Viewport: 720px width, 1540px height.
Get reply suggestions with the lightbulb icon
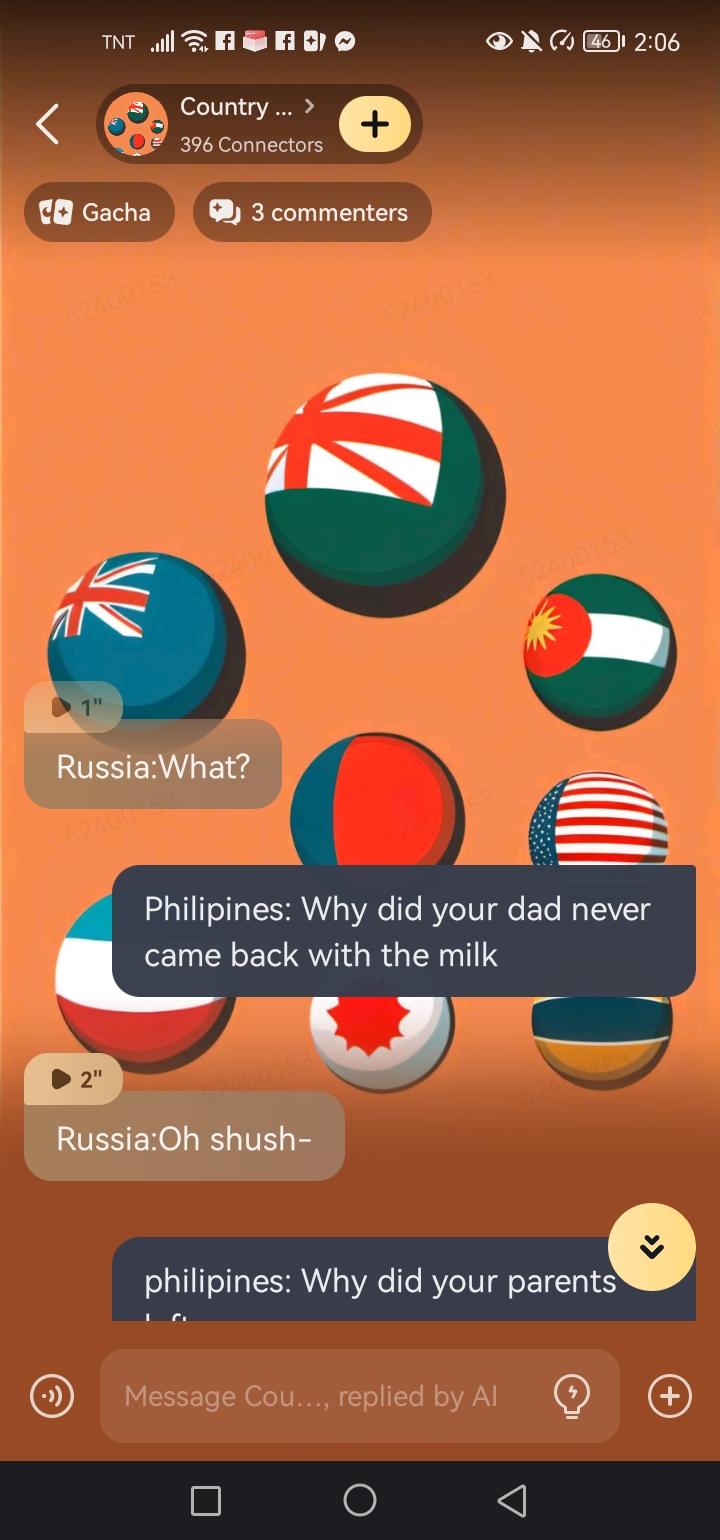tap(572, 1396)
